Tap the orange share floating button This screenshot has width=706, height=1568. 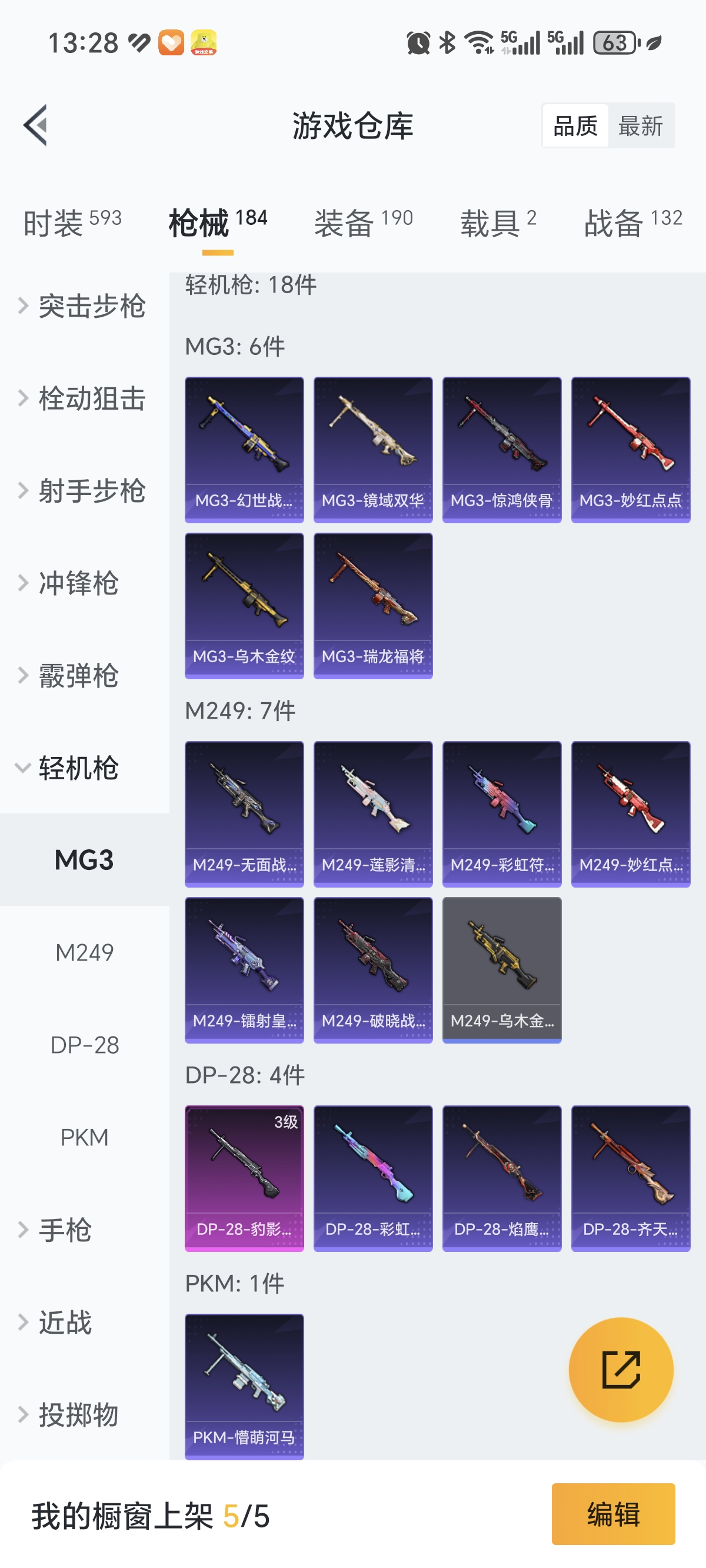click(621, 1370)
